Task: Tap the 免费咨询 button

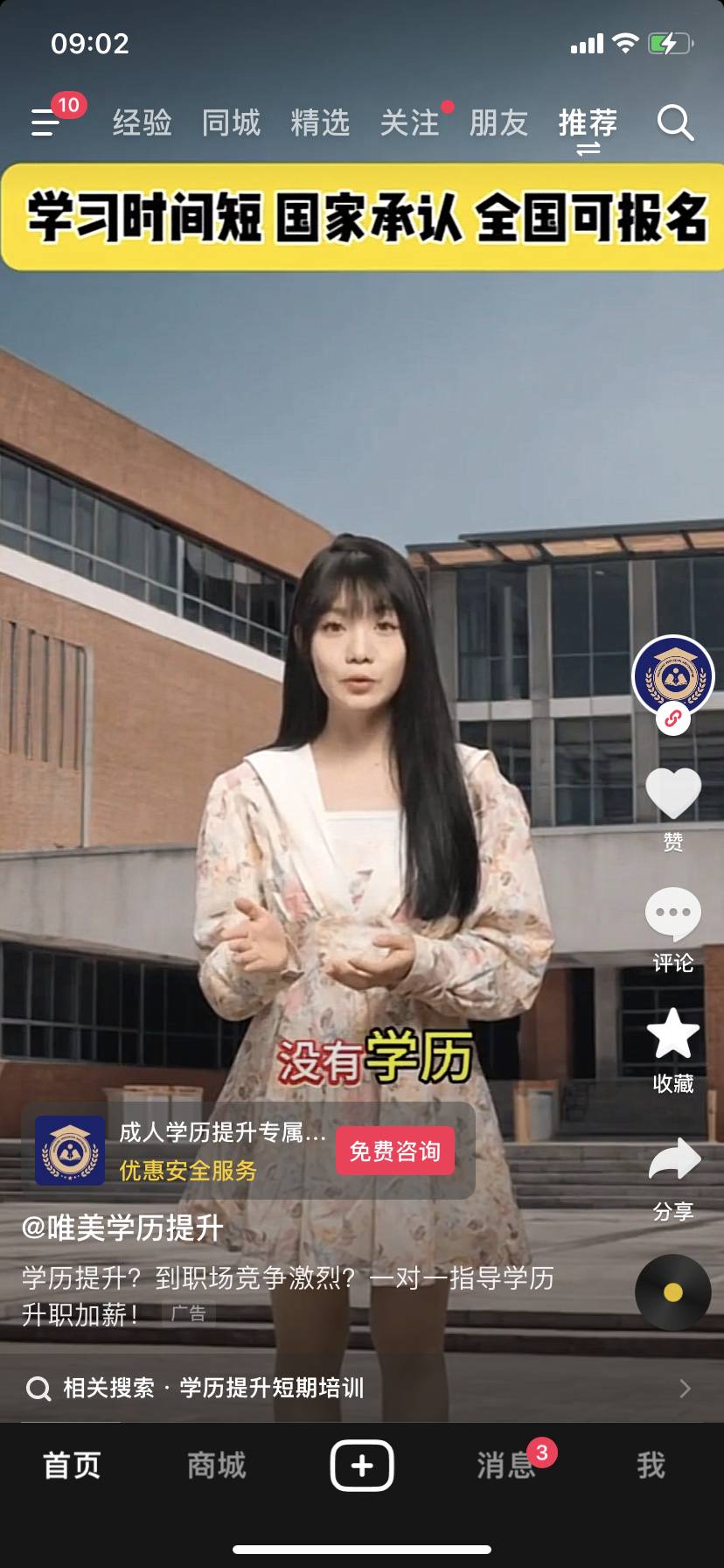Action: click(x=395, y=1151)
